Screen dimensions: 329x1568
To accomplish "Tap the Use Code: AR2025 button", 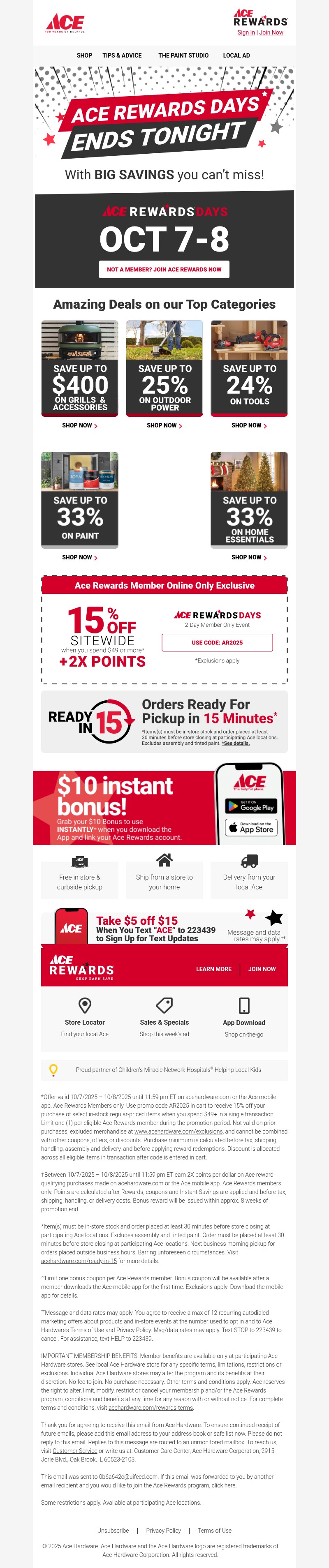I will 217,642.
